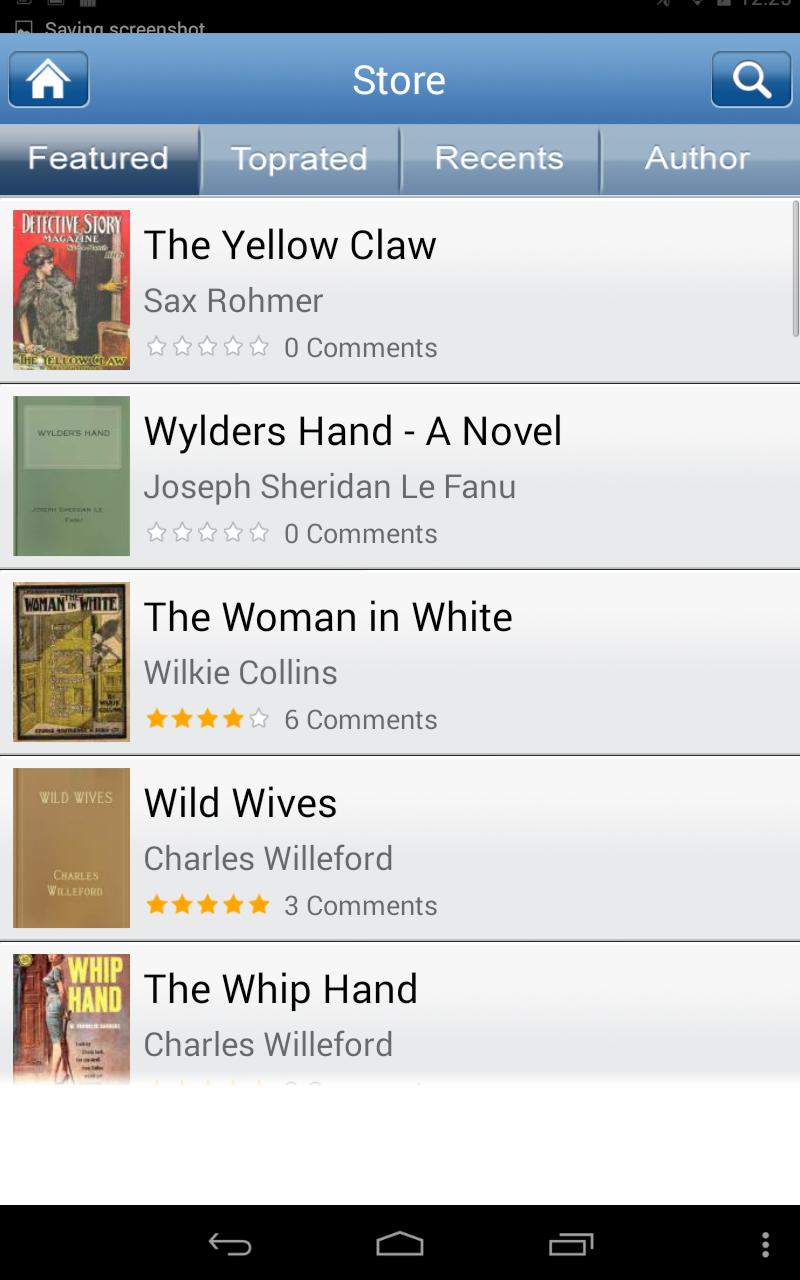The height and width of the screenshot is (1280, 800).
Task: Tap the 6 Comments label for The Woman in White
Action: point(361,719)
